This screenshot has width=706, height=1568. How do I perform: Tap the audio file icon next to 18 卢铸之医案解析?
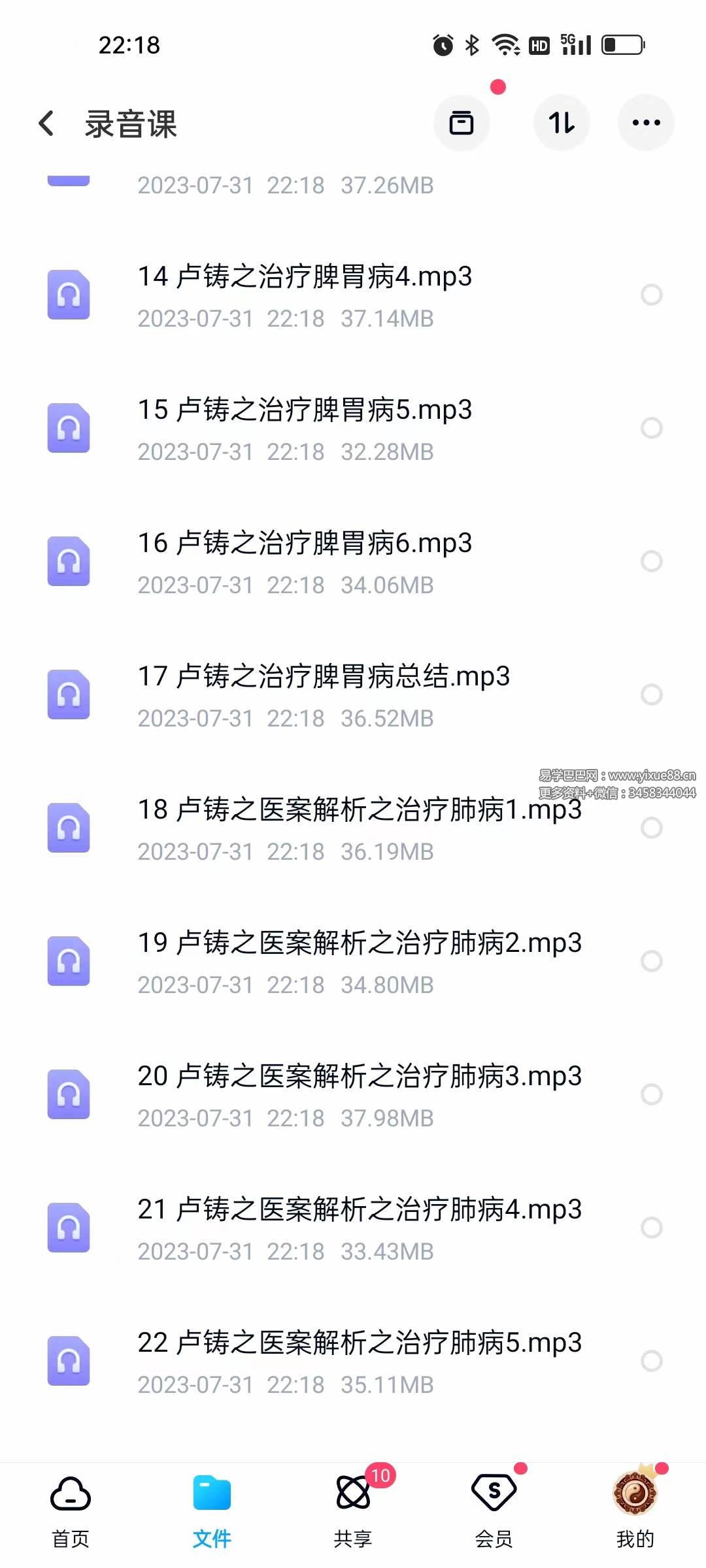pyautogui.click(x=69, y=828)
